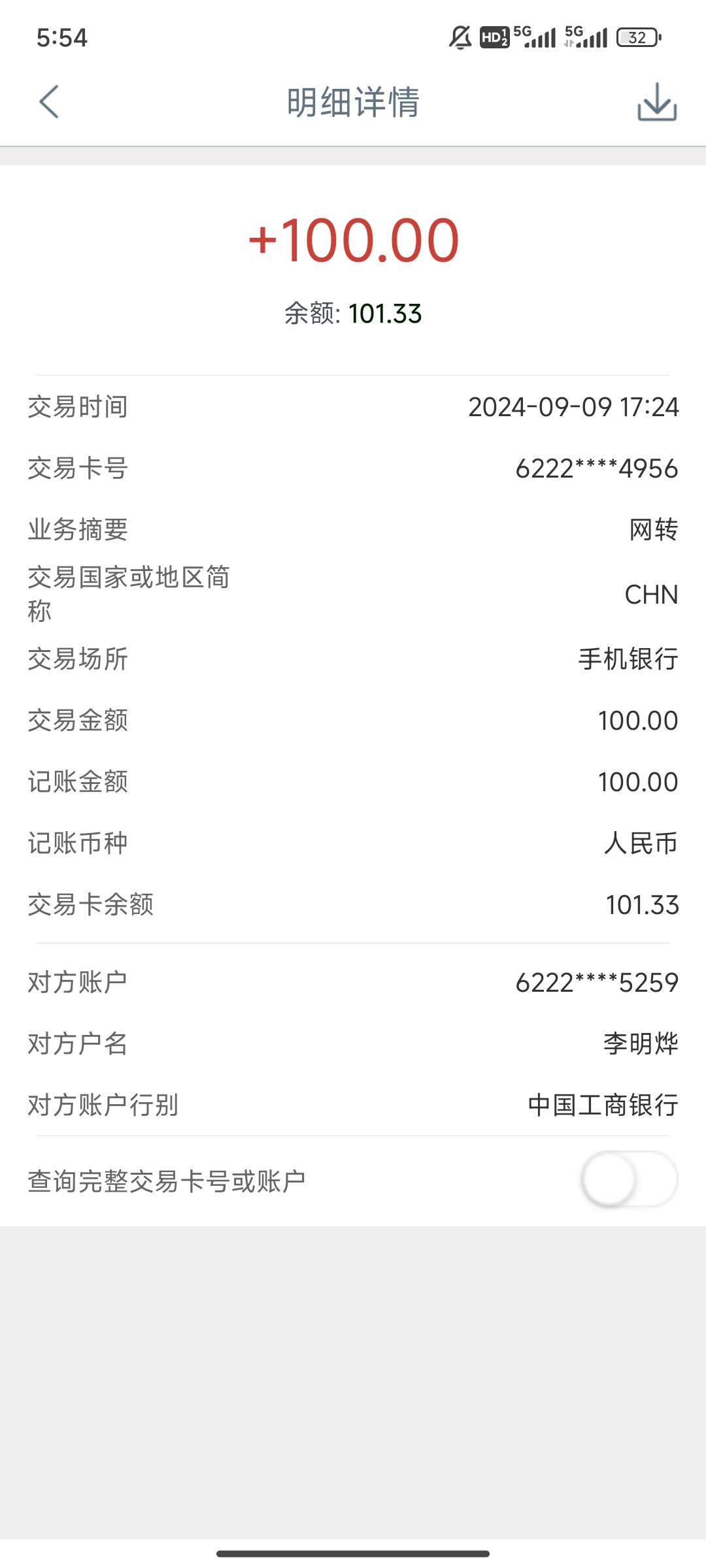Download the transaction detail receipt
Image resolution: width=706 pixels, height=1568 pixels.
[657, 102]
